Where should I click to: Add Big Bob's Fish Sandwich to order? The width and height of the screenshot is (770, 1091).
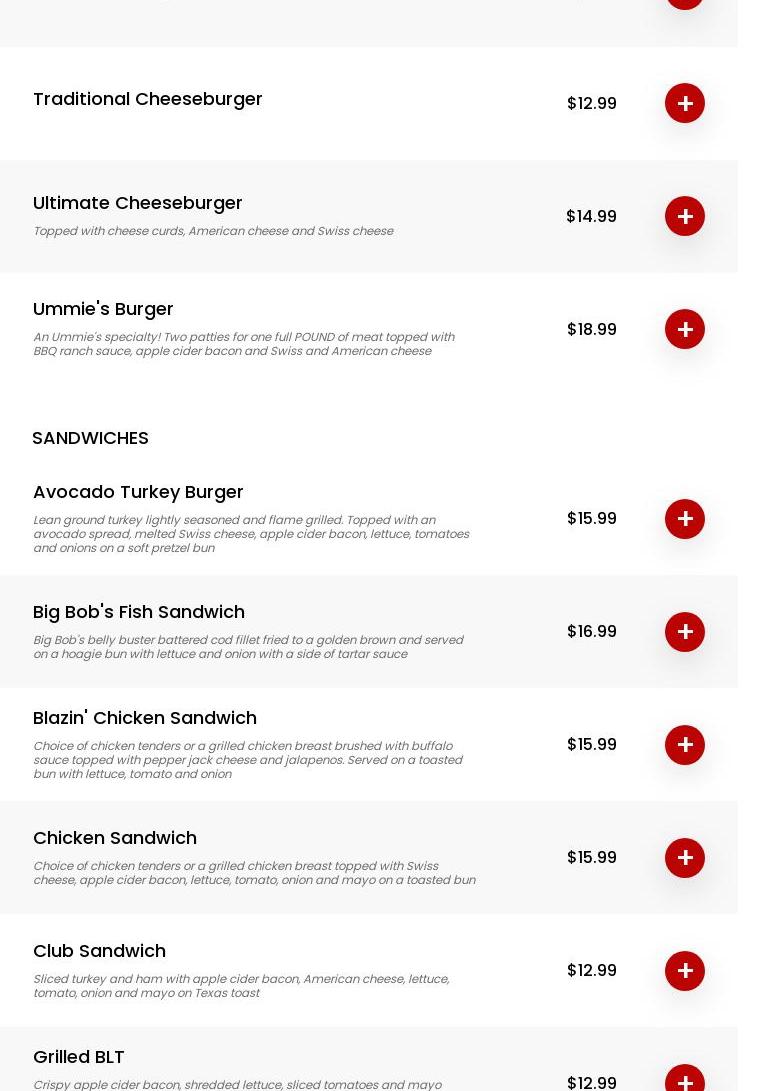click(685, 631)
